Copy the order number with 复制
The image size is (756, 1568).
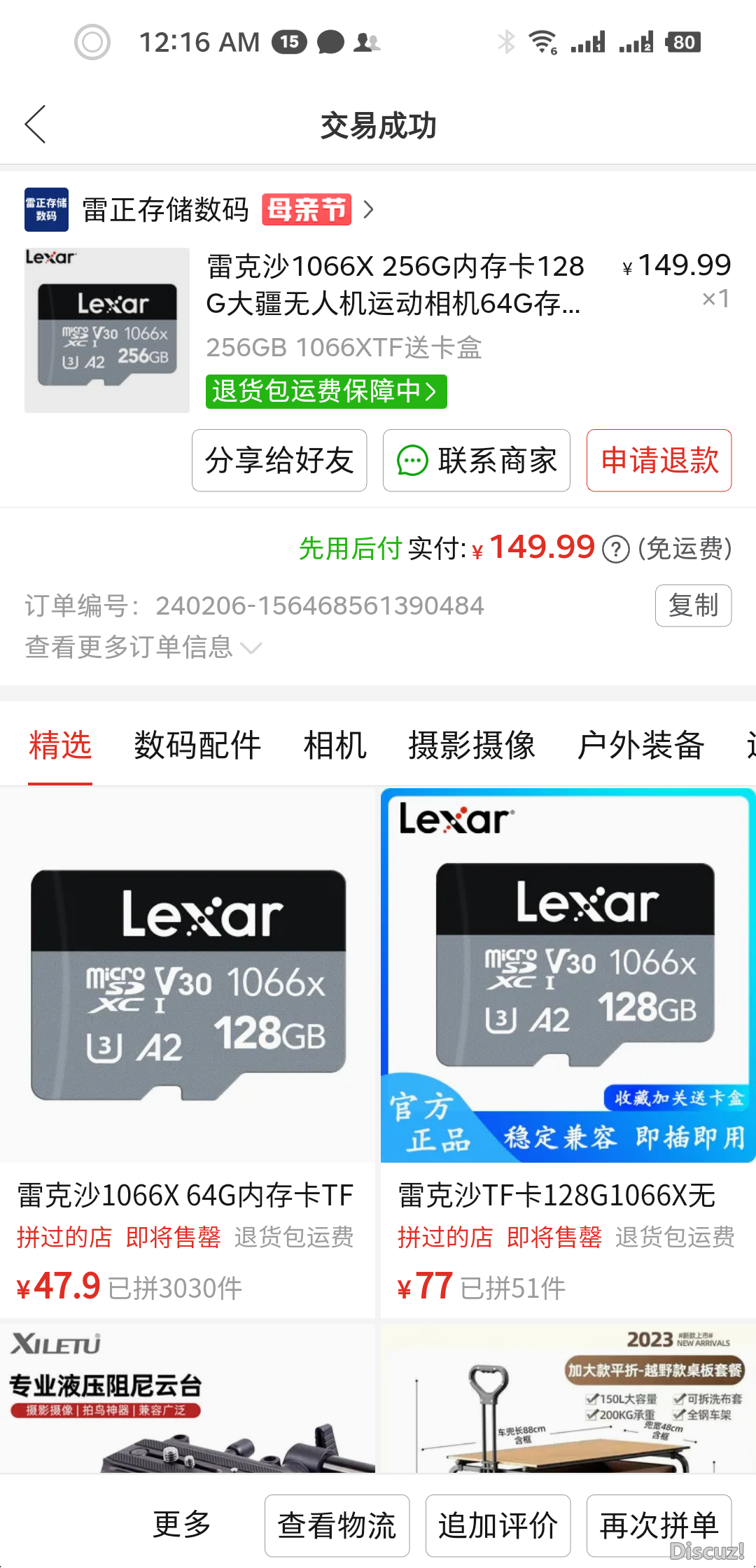pyautogui.click(x=693, y=605)
